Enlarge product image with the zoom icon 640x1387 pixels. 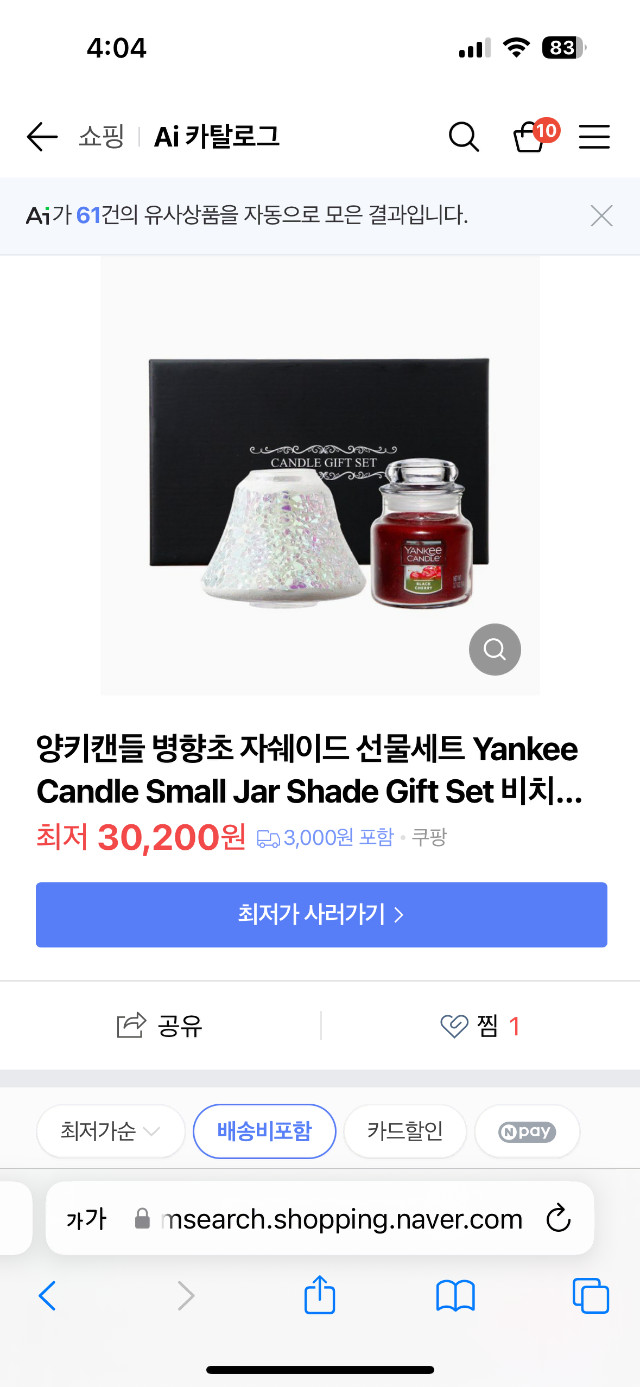pyautogui.click(x=495, y=650)
